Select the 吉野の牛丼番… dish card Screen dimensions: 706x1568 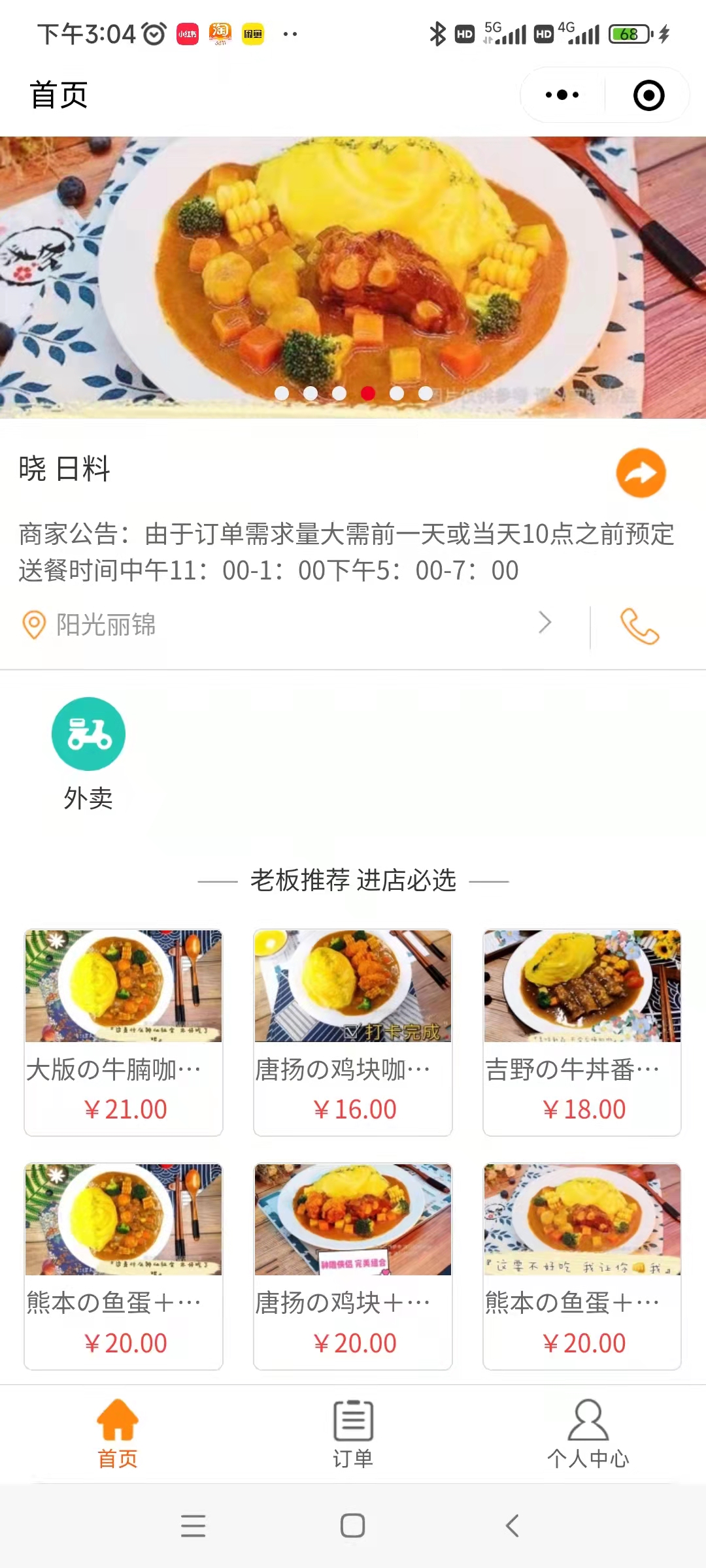582,1032
